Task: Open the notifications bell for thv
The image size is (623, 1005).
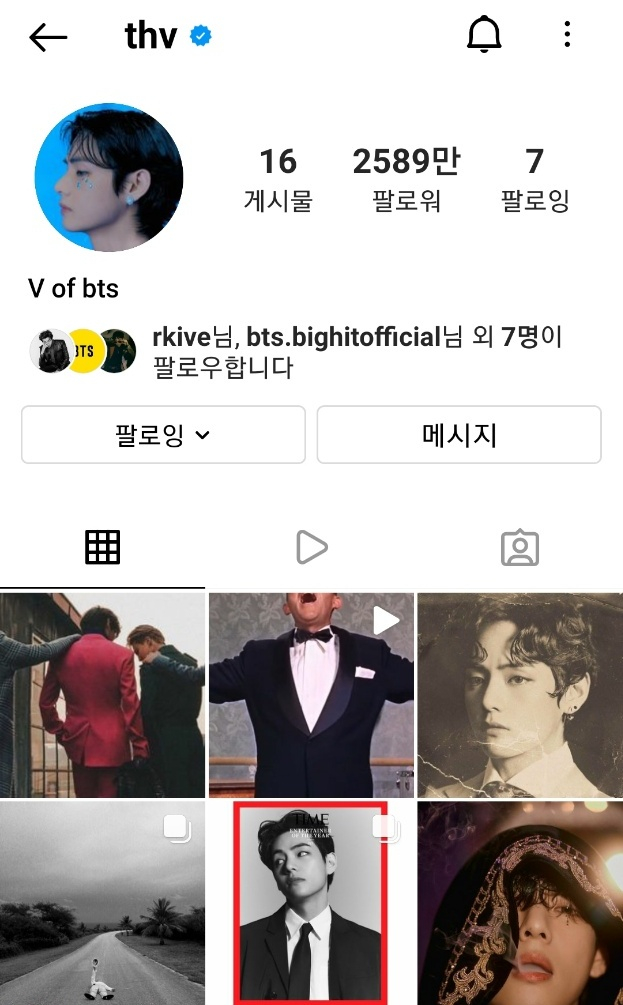Action: [484, 37]
